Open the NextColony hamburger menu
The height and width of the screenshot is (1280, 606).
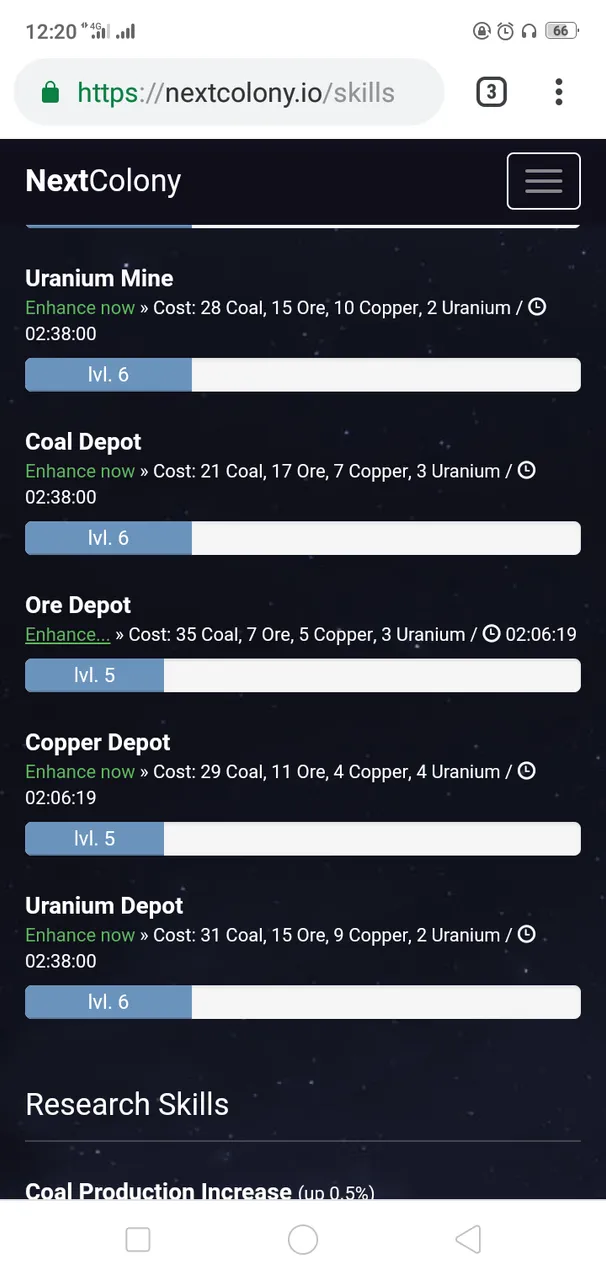pos(543,181)
